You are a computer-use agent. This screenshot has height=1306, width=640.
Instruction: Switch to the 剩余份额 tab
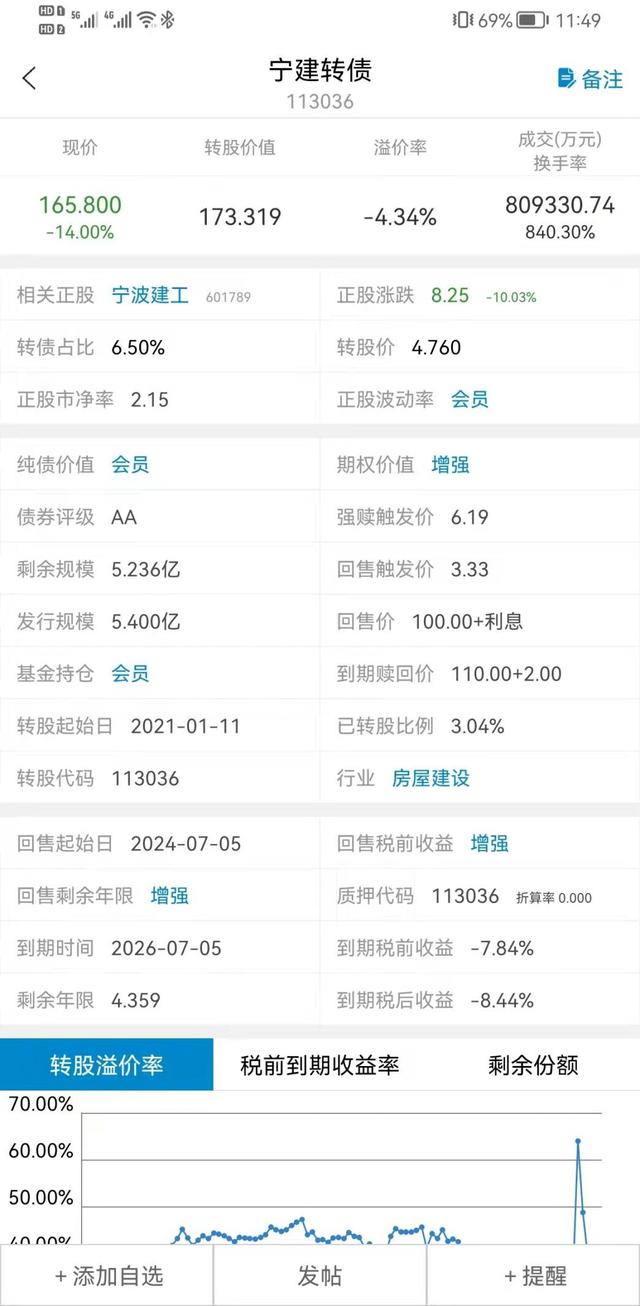pyautogui.click(x=533, y=1064)
